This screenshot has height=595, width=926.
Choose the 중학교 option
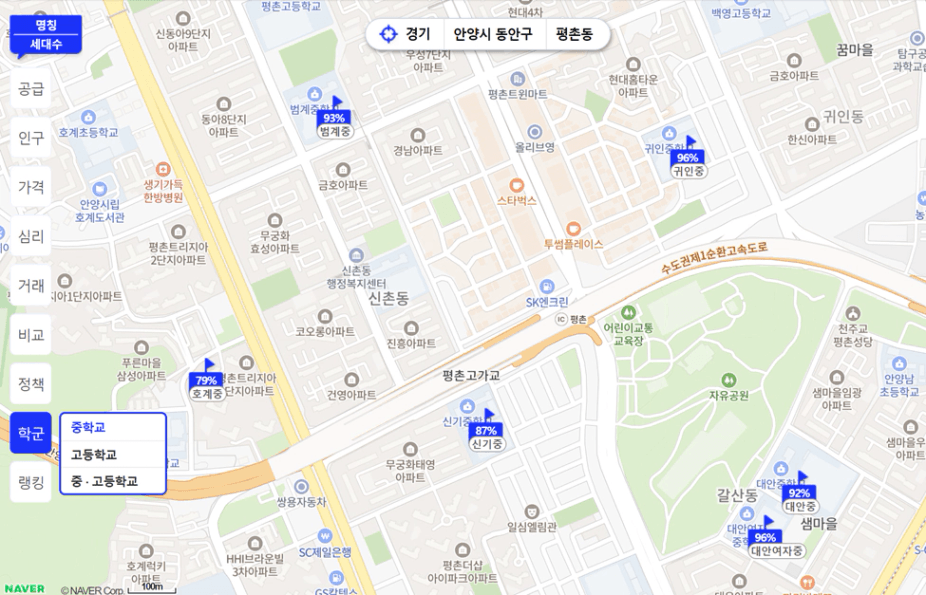point(112,427)
